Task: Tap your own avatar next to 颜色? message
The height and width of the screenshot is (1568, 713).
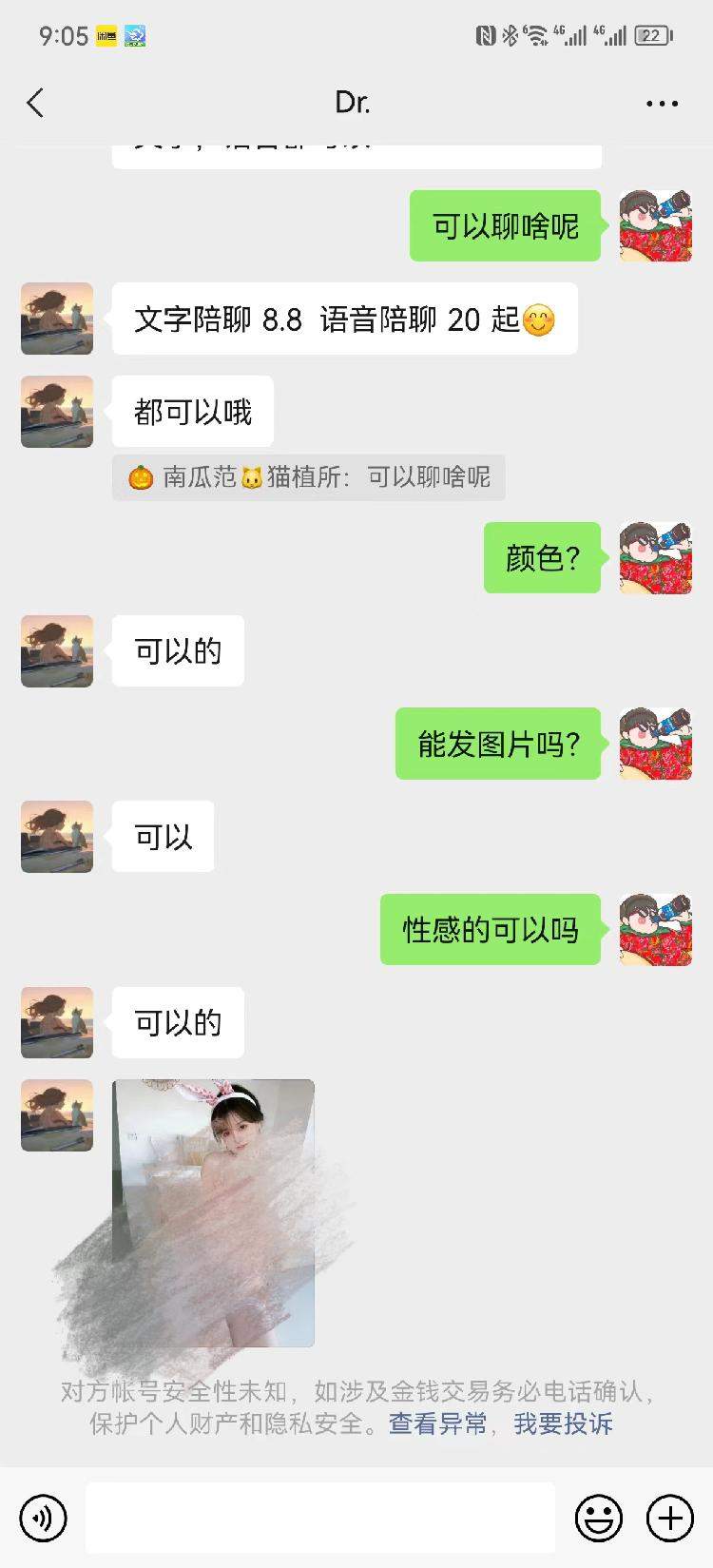Action: click(656, 560)
